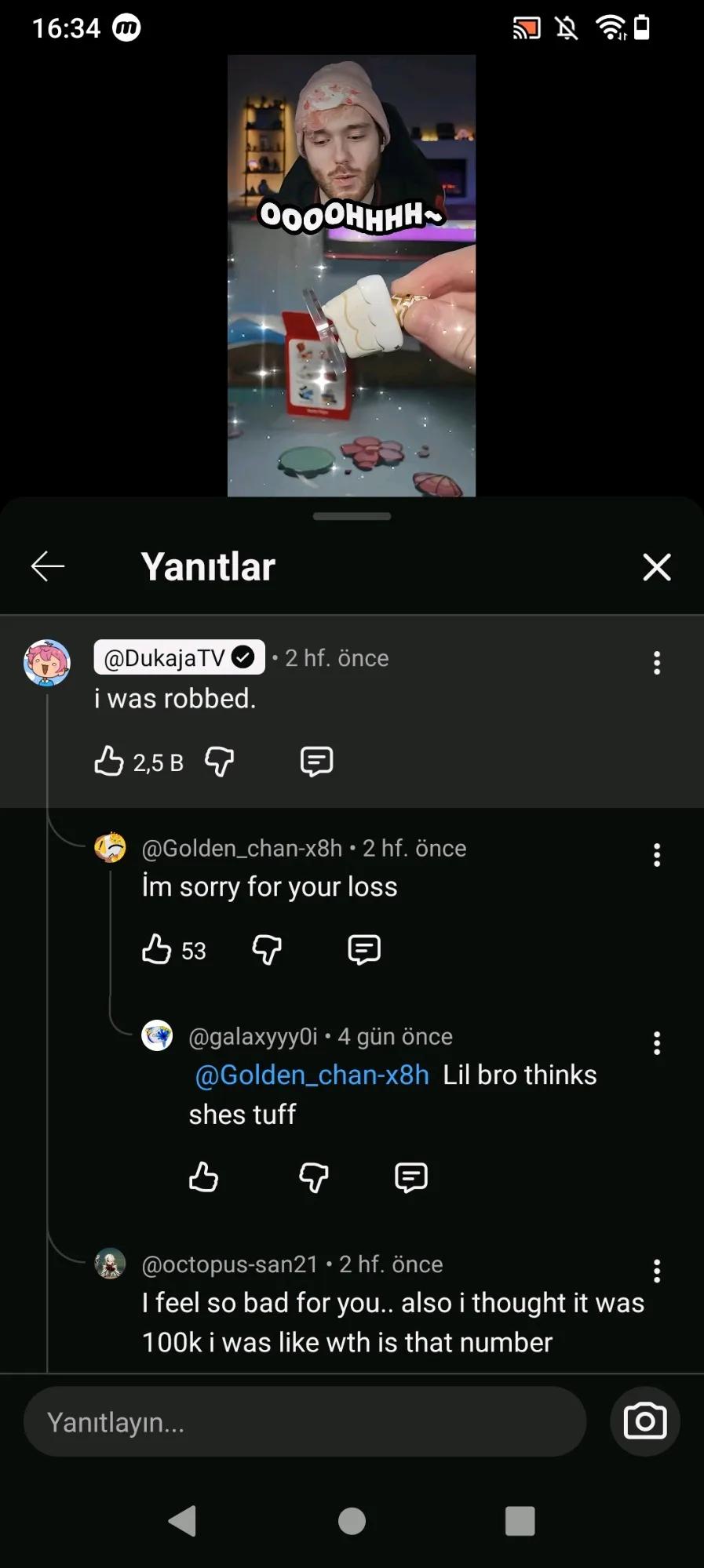The width and height of the screenshot is (704, 1568).
Task: Open the camera button beside the reply field
Action: coord(644,1421)
